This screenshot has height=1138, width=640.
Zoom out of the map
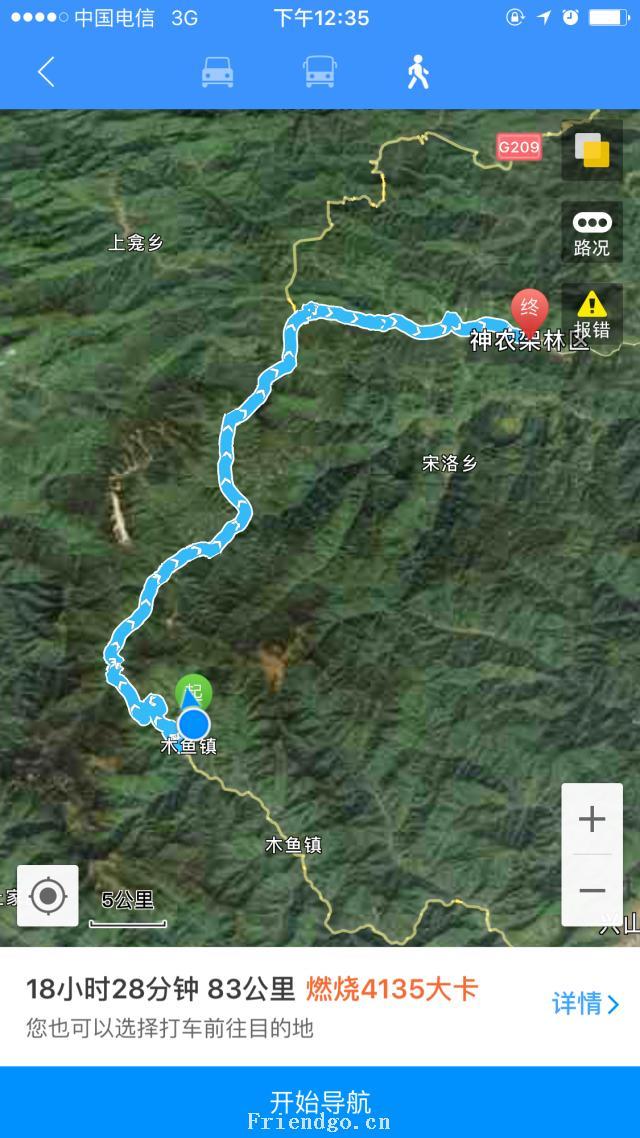coord(592,890)
